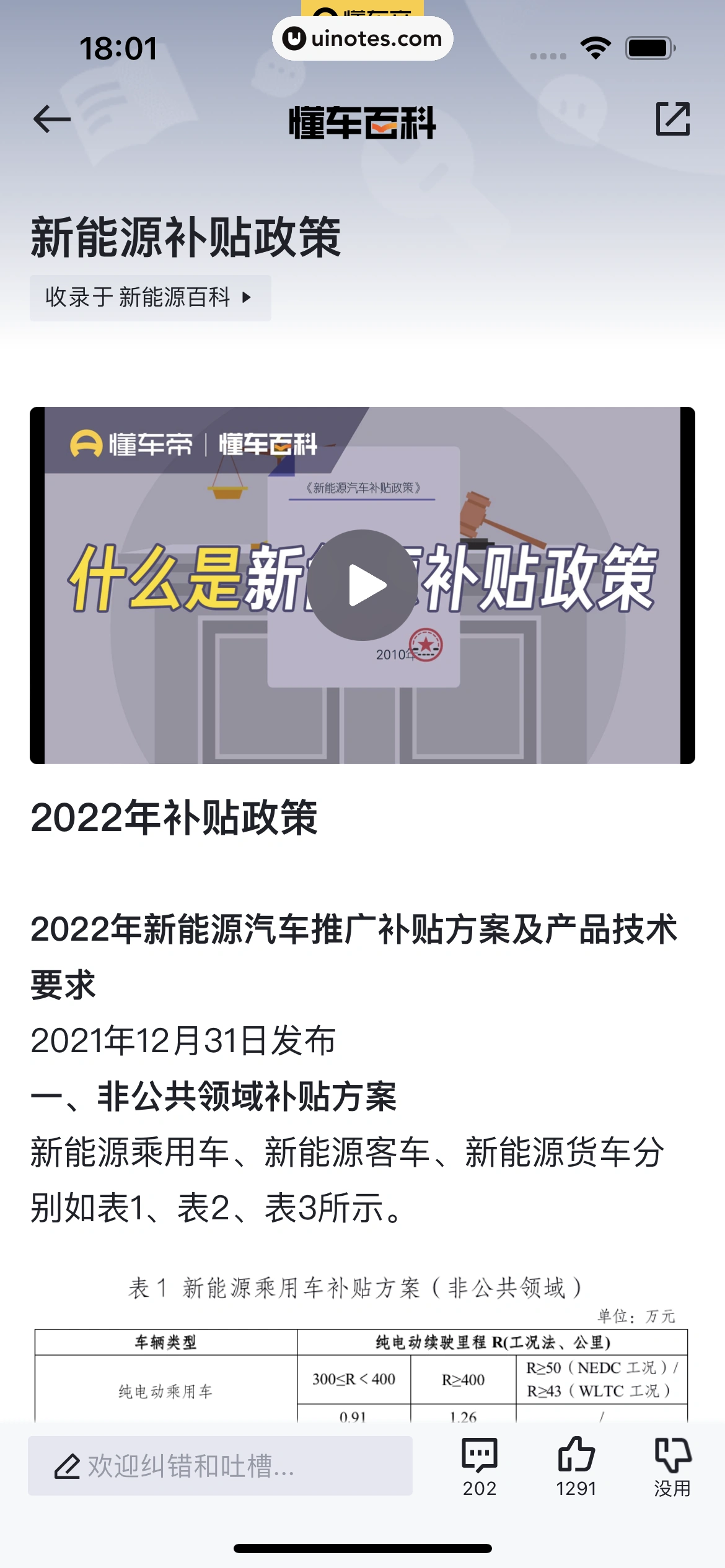
Task: Mark the article as 没用
Action: coord(672,1466)
